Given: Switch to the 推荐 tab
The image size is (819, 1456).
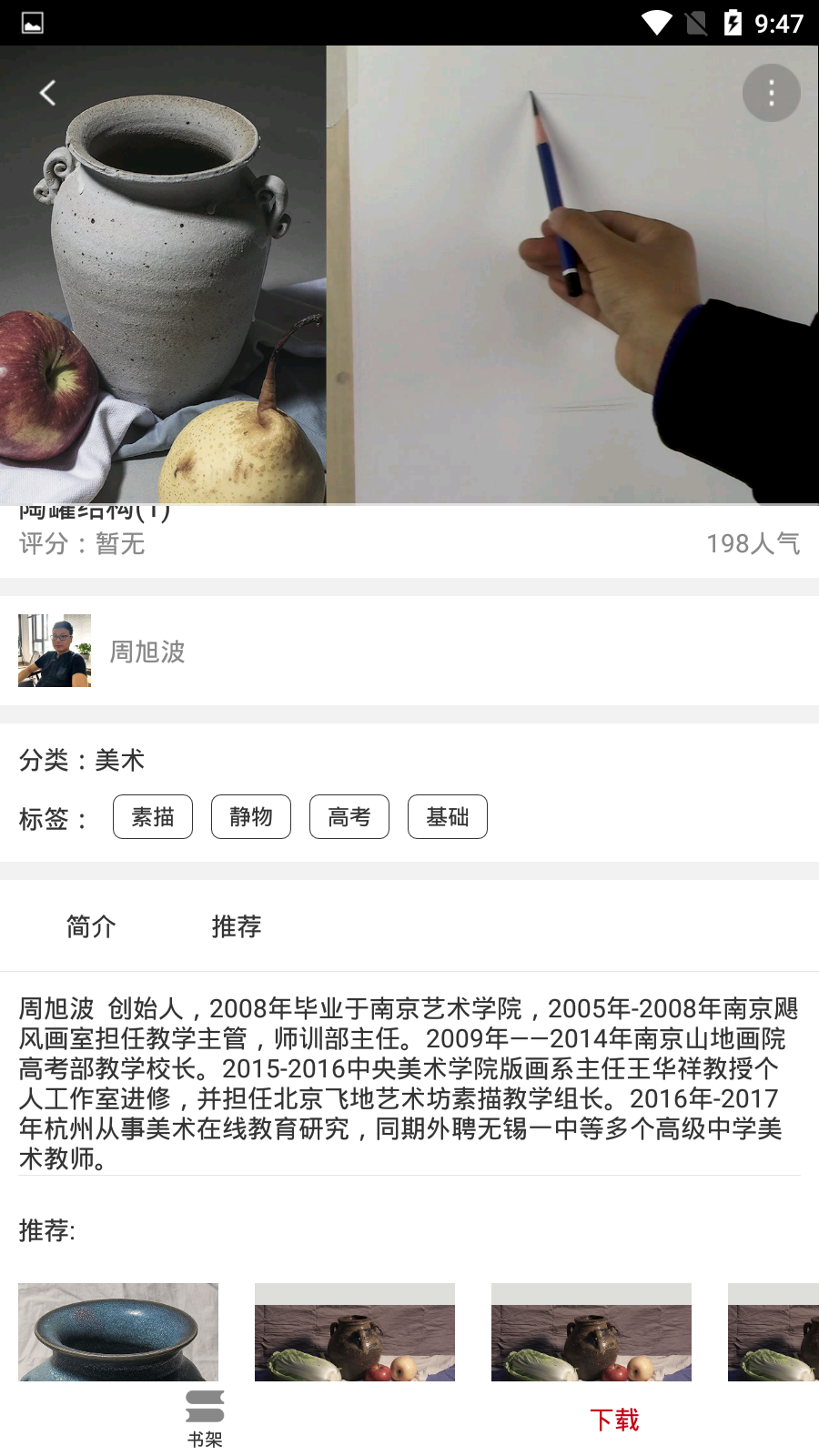Looking at the screenshot, I should tap(237, 926).
